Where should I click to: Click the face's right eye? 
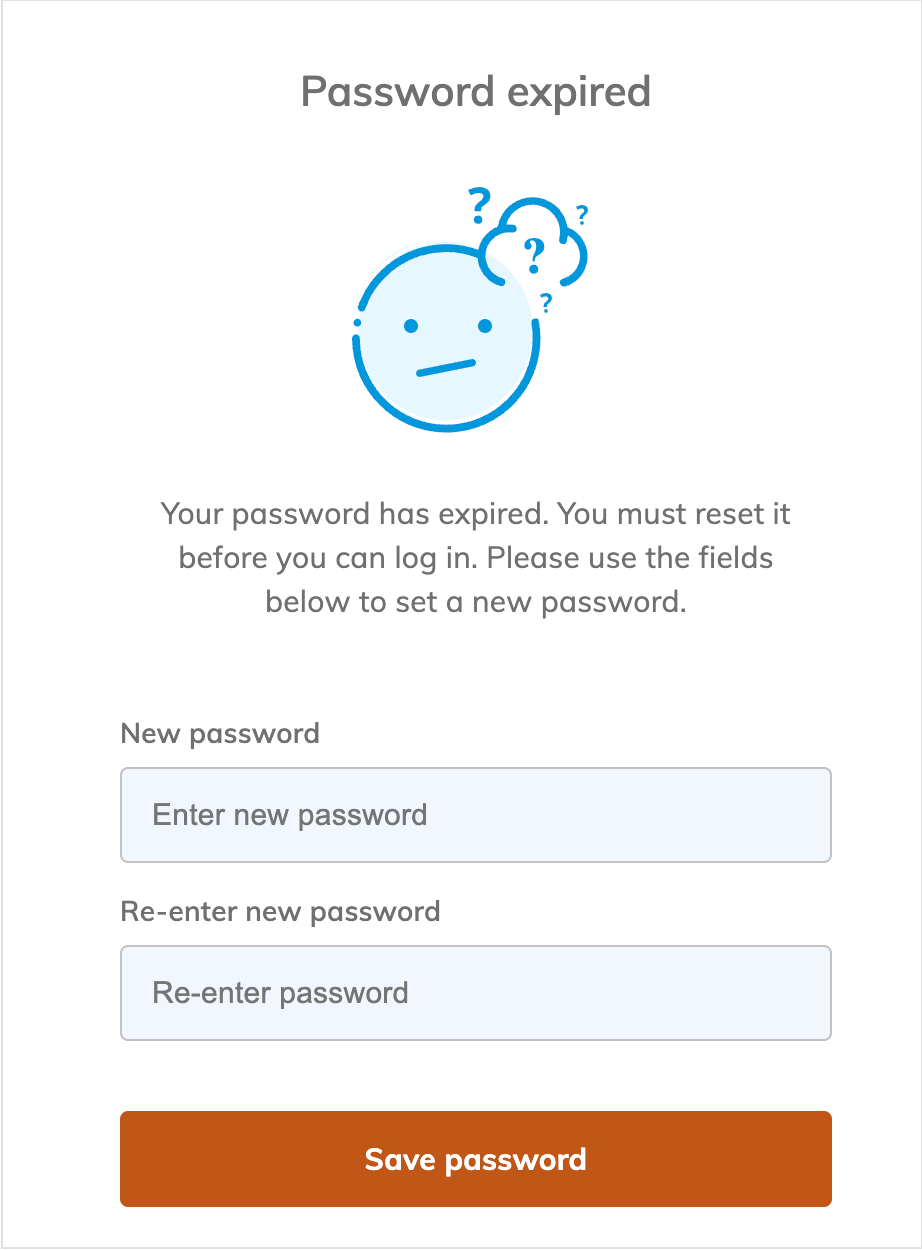point(485,325)
